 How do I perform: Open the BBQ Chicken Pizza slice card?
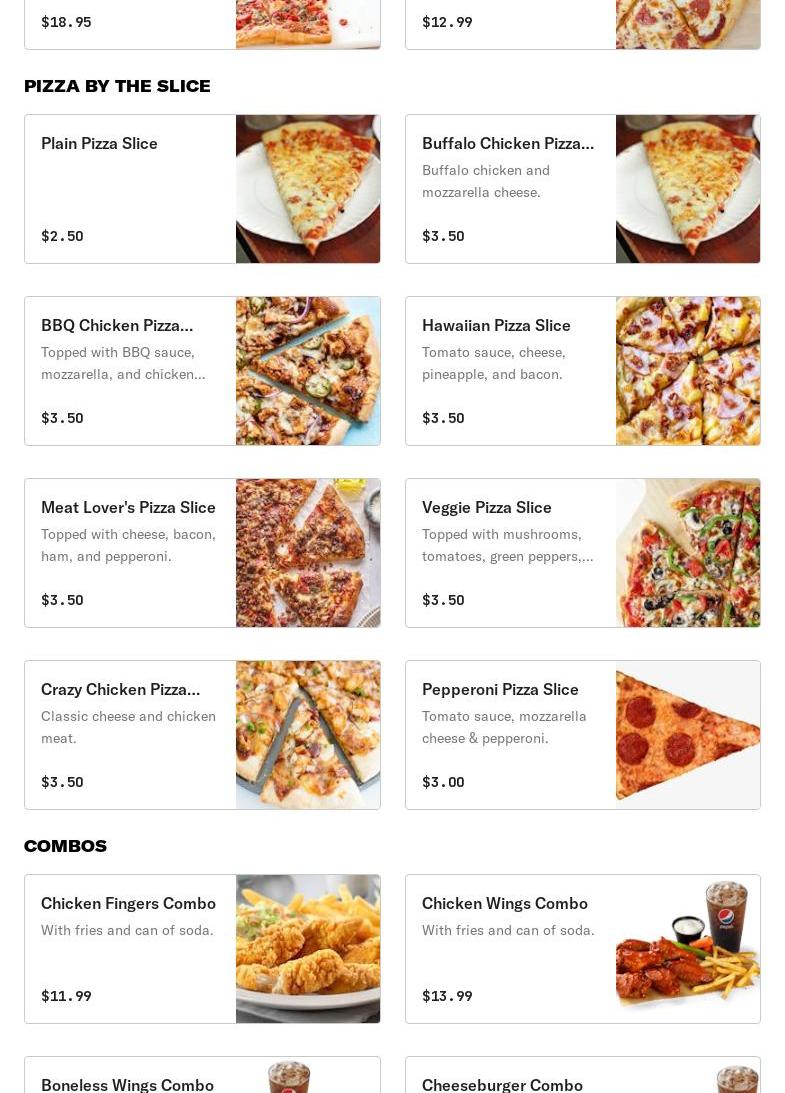tap(202, 371)
